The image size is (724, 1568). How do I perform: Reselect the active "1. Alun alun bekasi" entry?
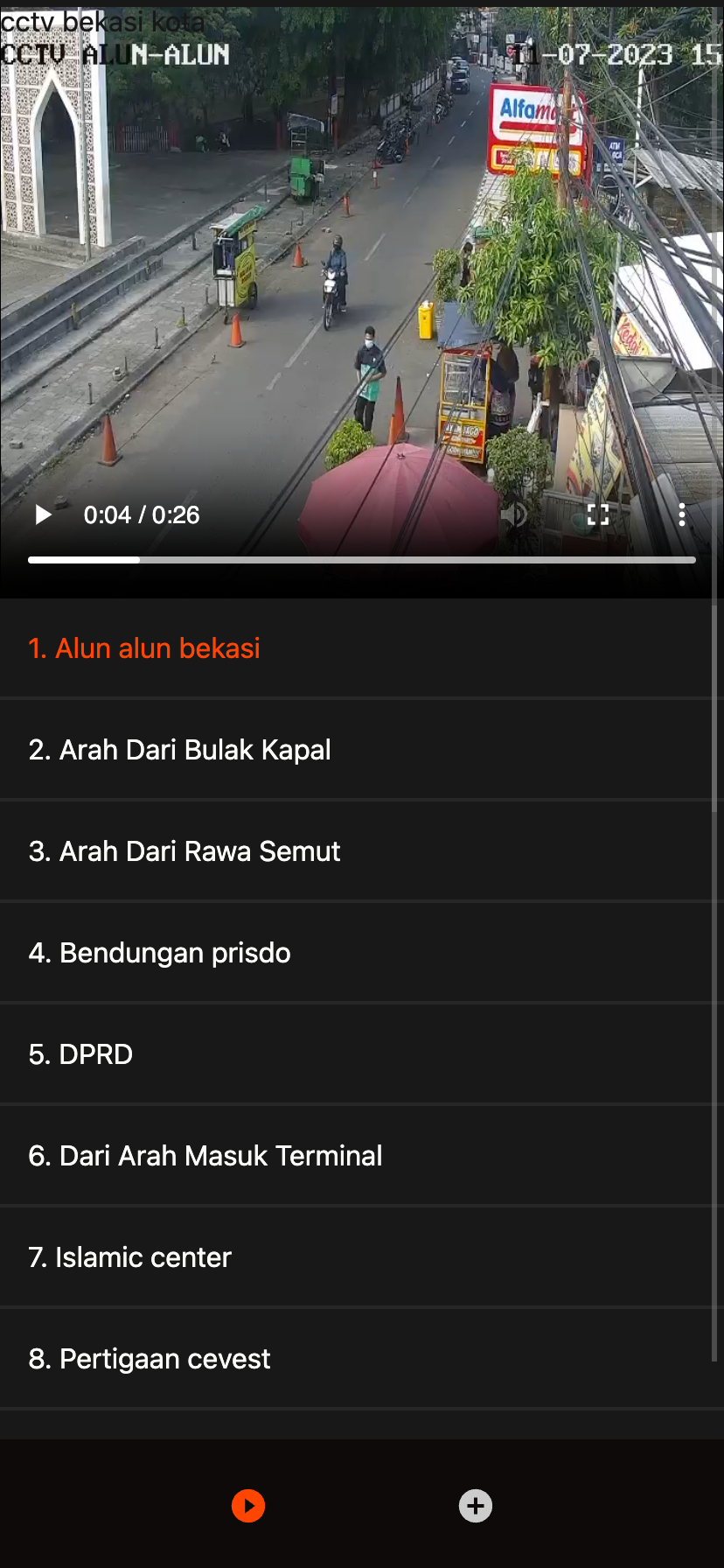coord(143,648)
